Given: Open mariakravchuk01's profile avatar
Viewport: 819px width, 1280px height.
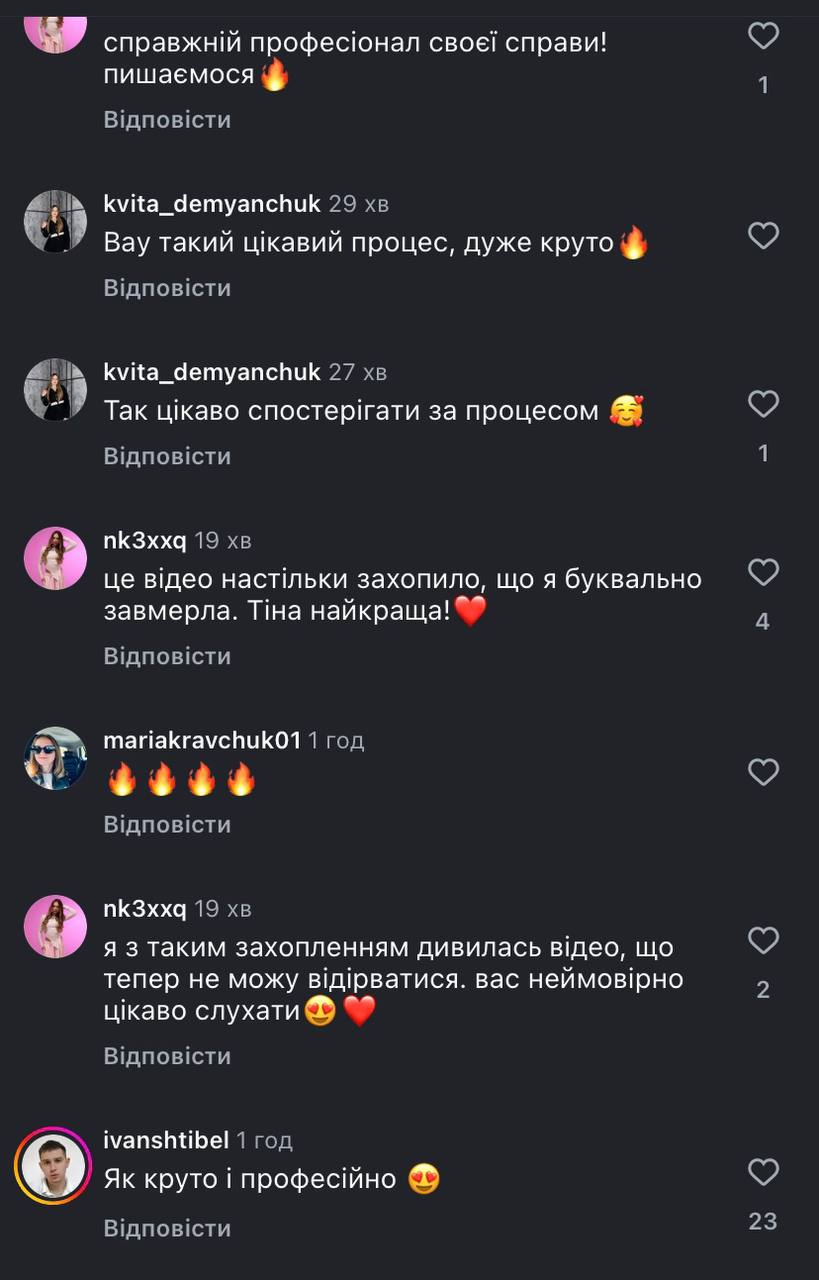Looking at the screenshot, I should [55, 758].
